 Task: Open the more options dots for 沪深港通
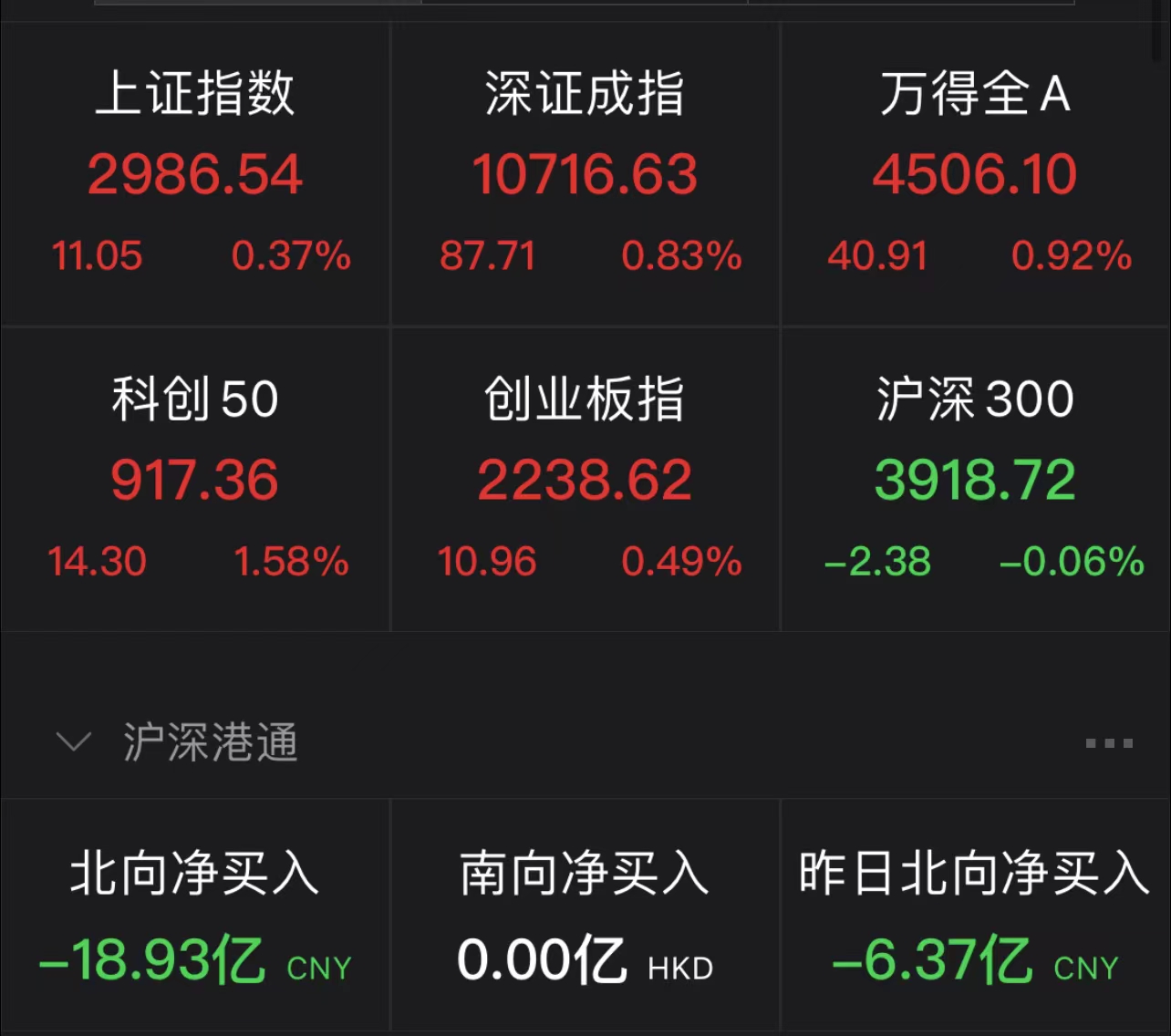1109,743
